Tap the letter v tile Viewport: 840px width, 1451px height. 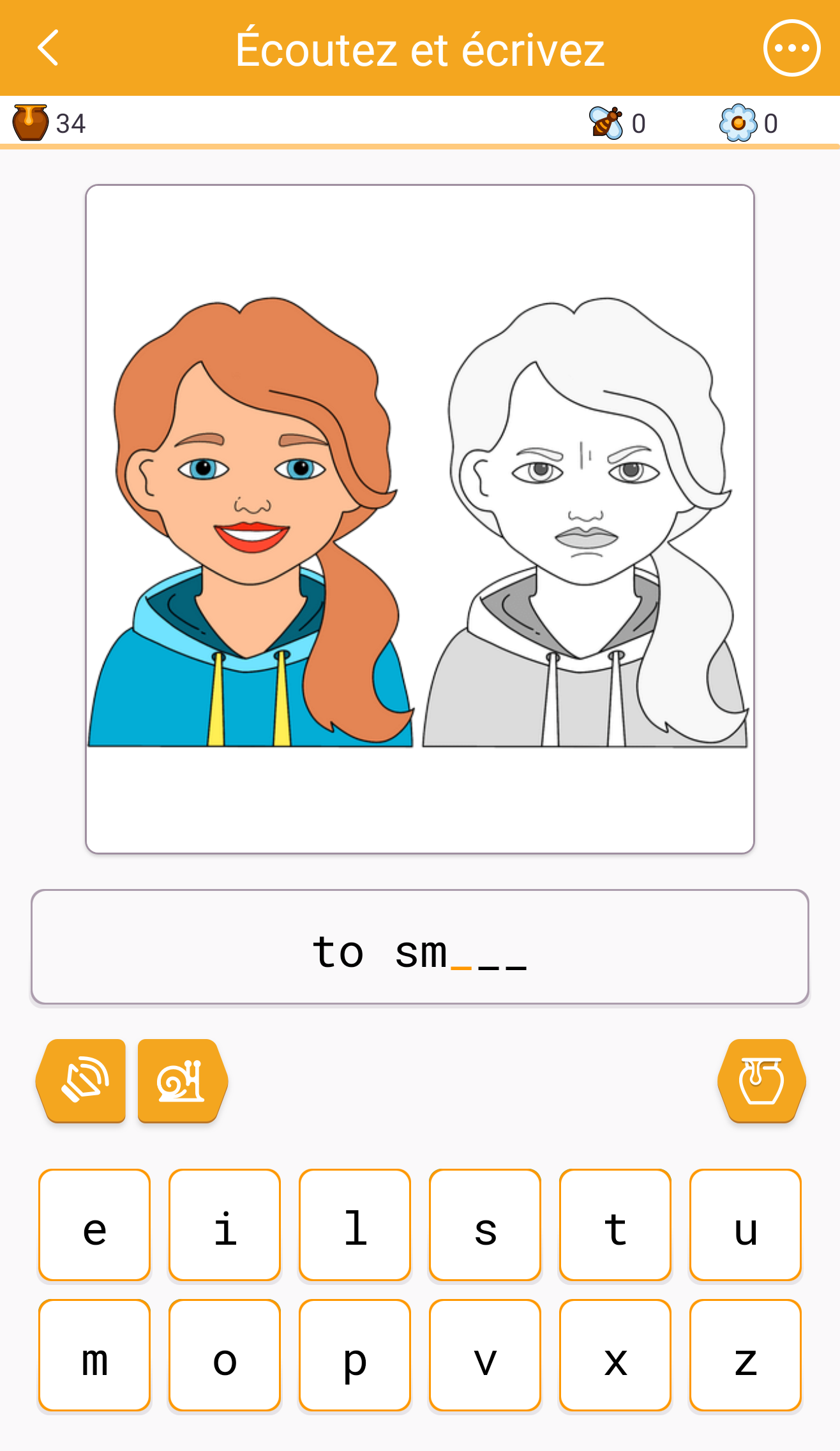(x=485, y=1355)
